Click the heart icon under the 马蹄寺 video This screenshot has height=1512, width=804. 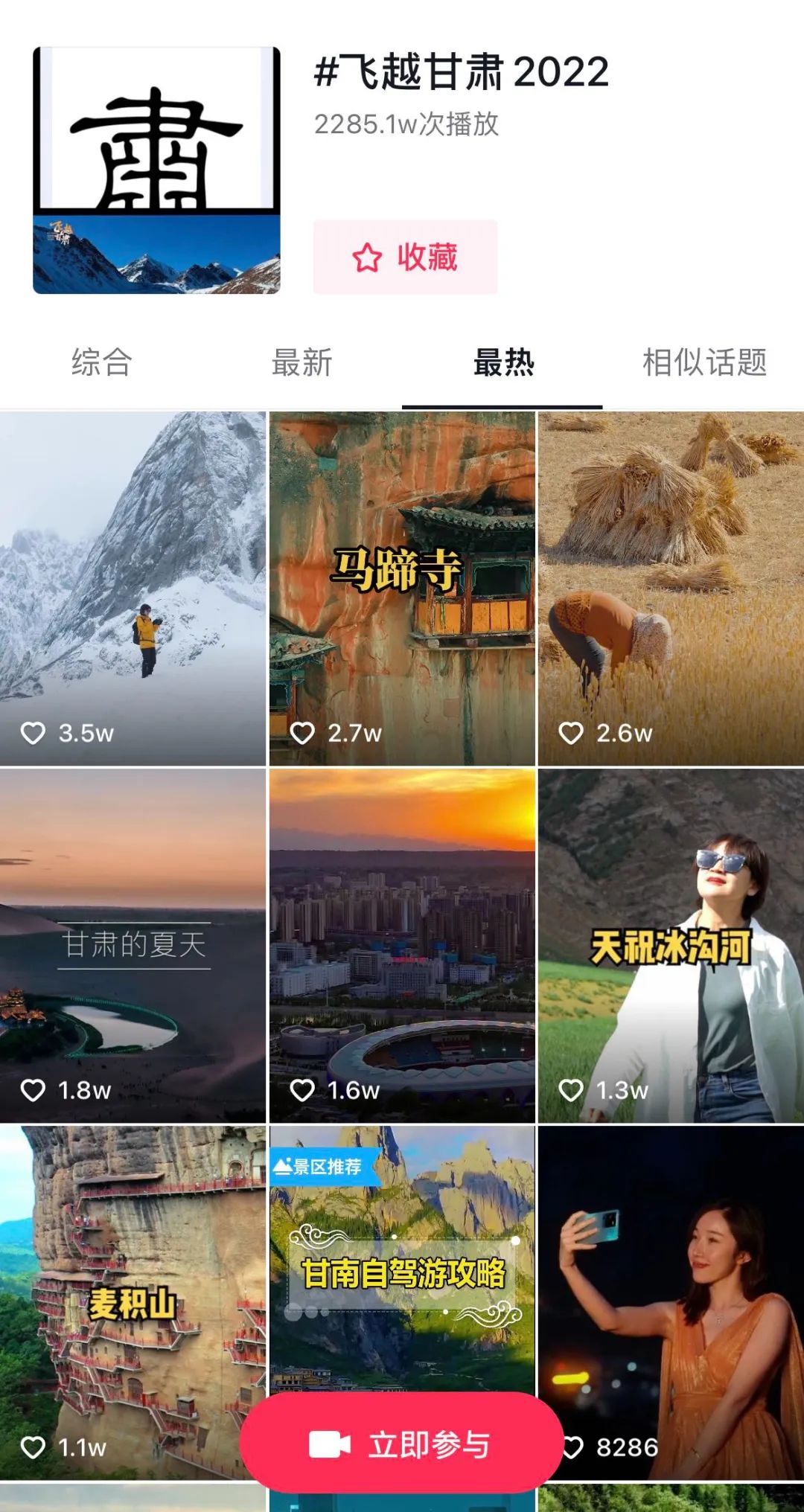pyautogui.click(x=303, y=732)
